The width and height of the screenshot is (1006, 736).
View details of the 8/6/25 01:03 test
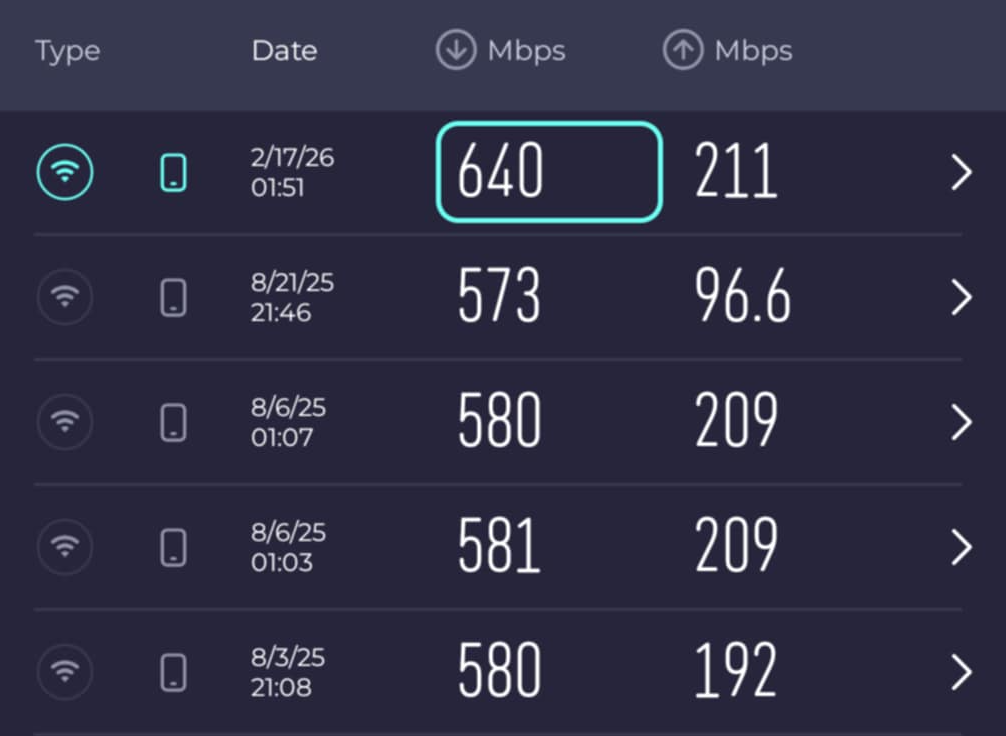[961, 547]
